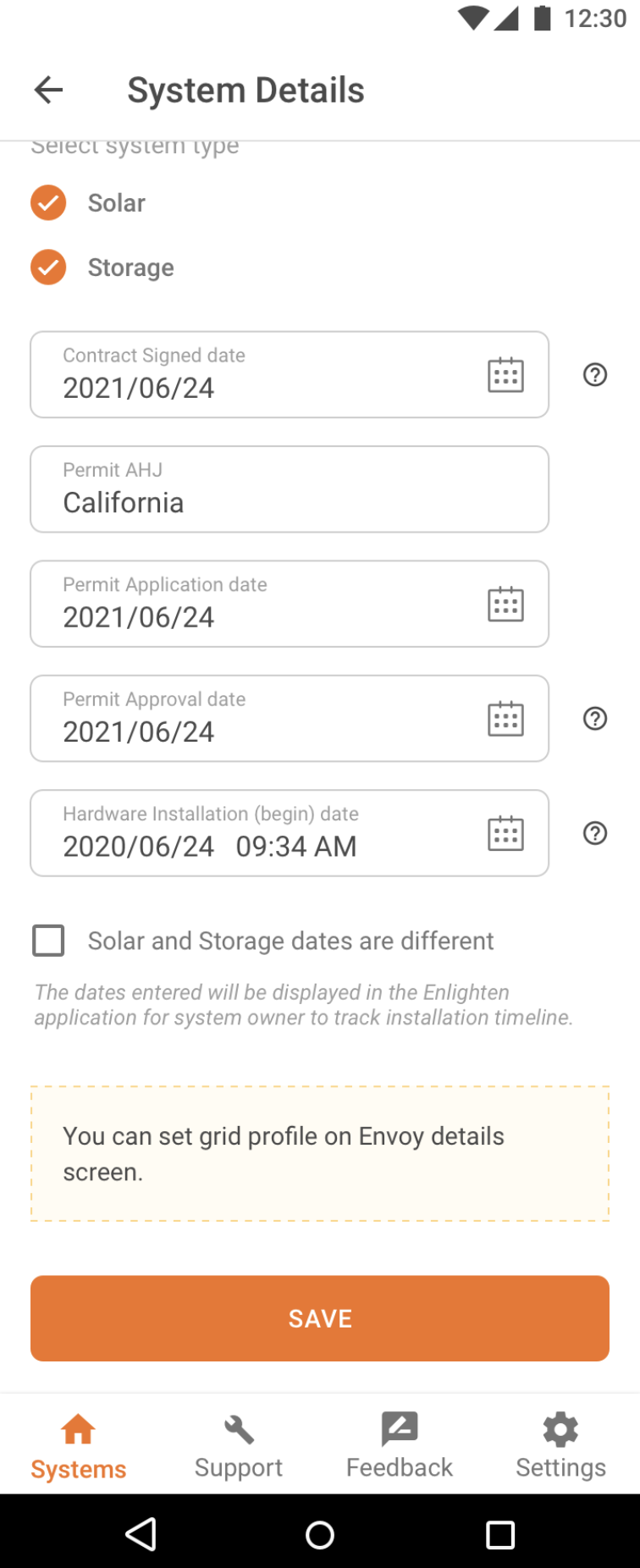Navigate back using the back arrow
The width and height of the screenshot is (640, 1568).
[x=48, y=89]
